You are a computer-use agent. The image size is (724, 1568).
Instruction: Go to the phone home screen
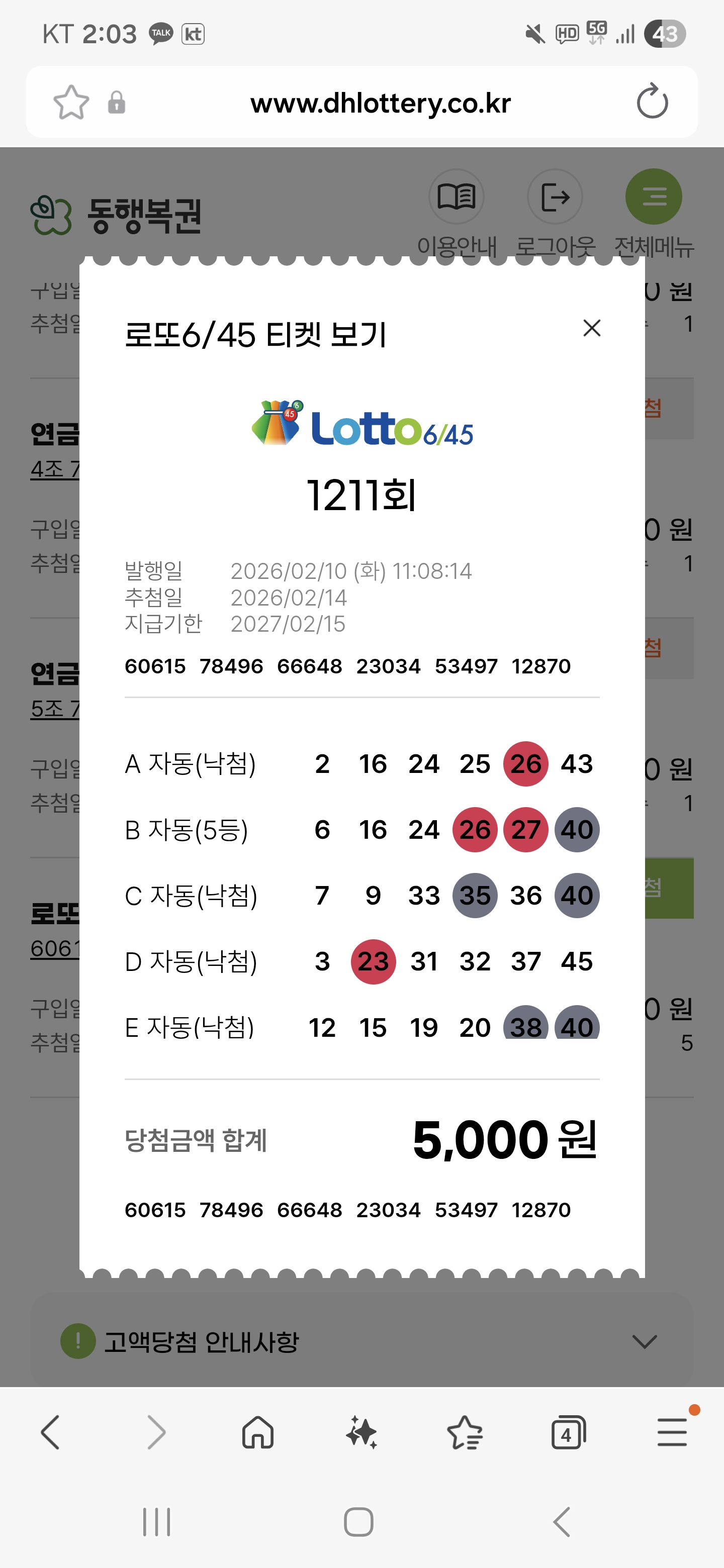(358, 1522)
